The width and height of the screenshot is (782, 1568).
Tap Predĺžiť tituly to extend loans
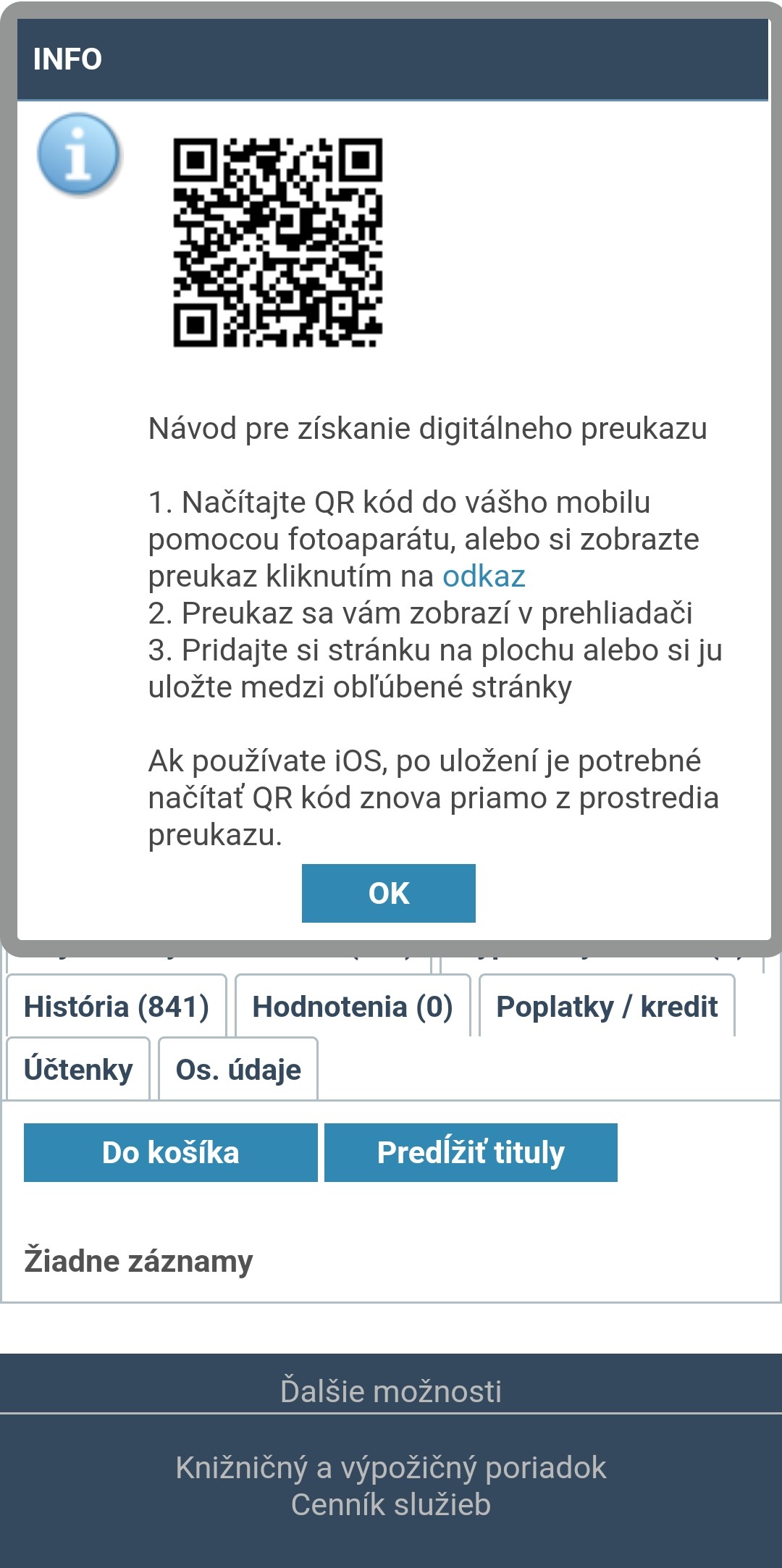tap(471, 1152)
